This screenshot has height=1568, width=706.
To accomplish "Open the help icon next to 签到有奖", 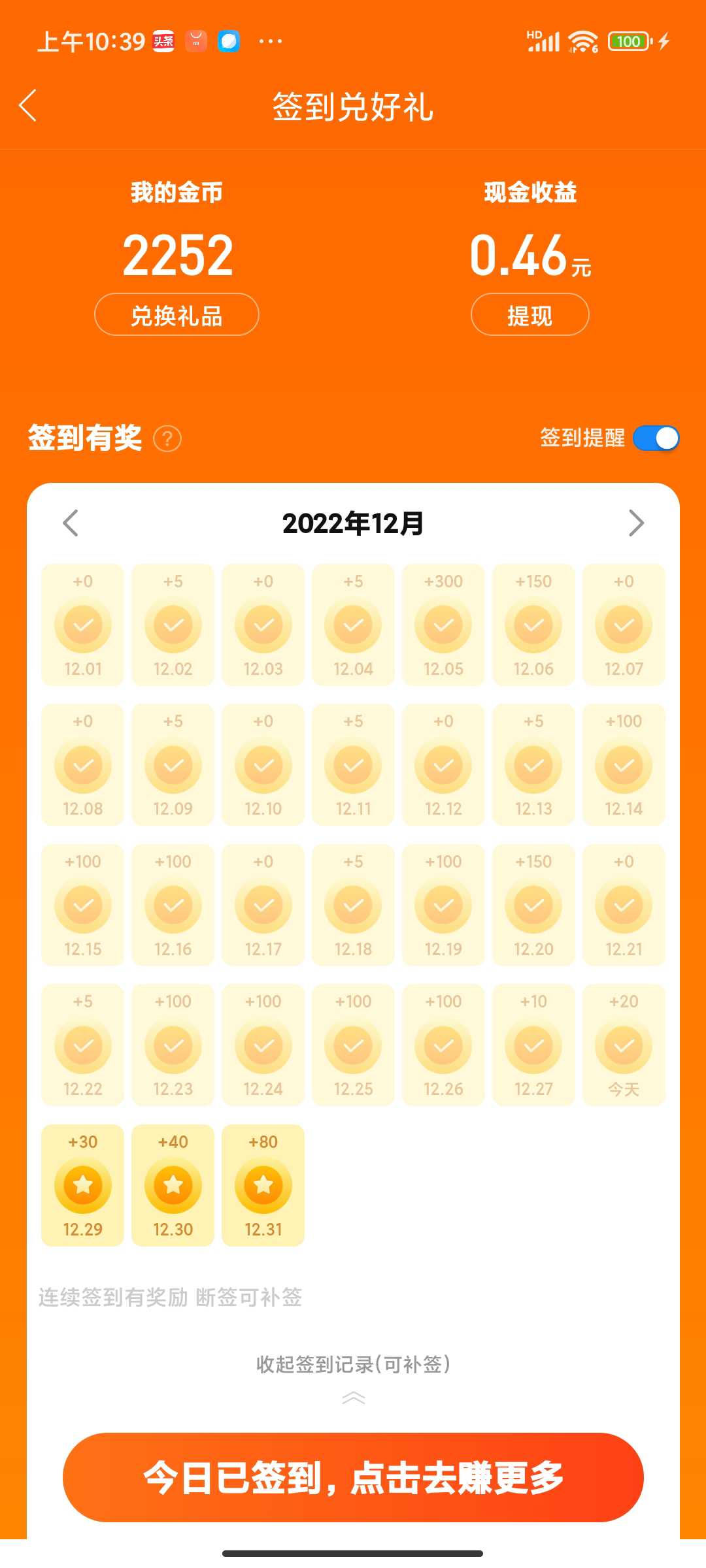I will click(167, 438).
